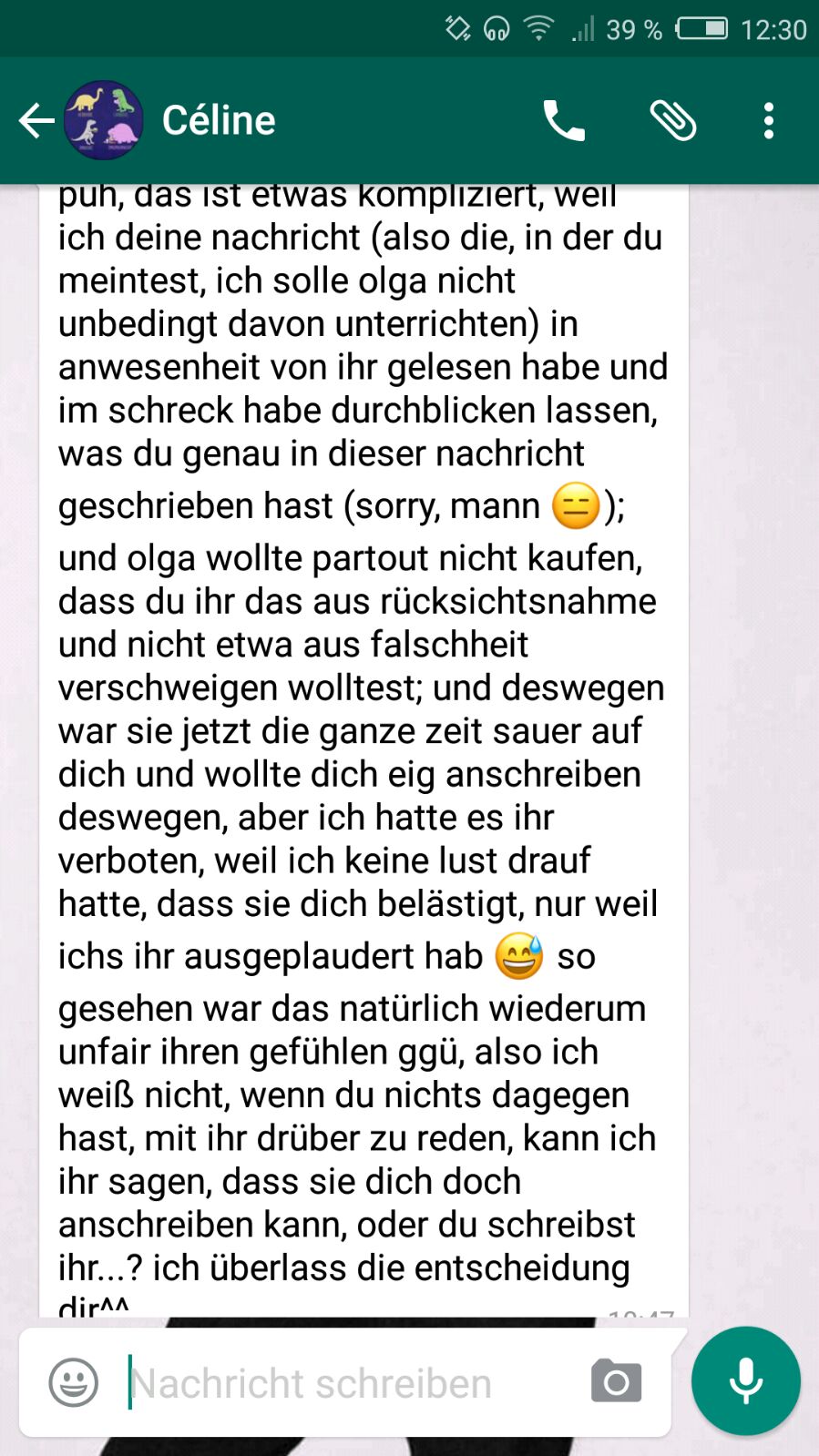
Task: Go back to the chat list
Action: point(36,120)
